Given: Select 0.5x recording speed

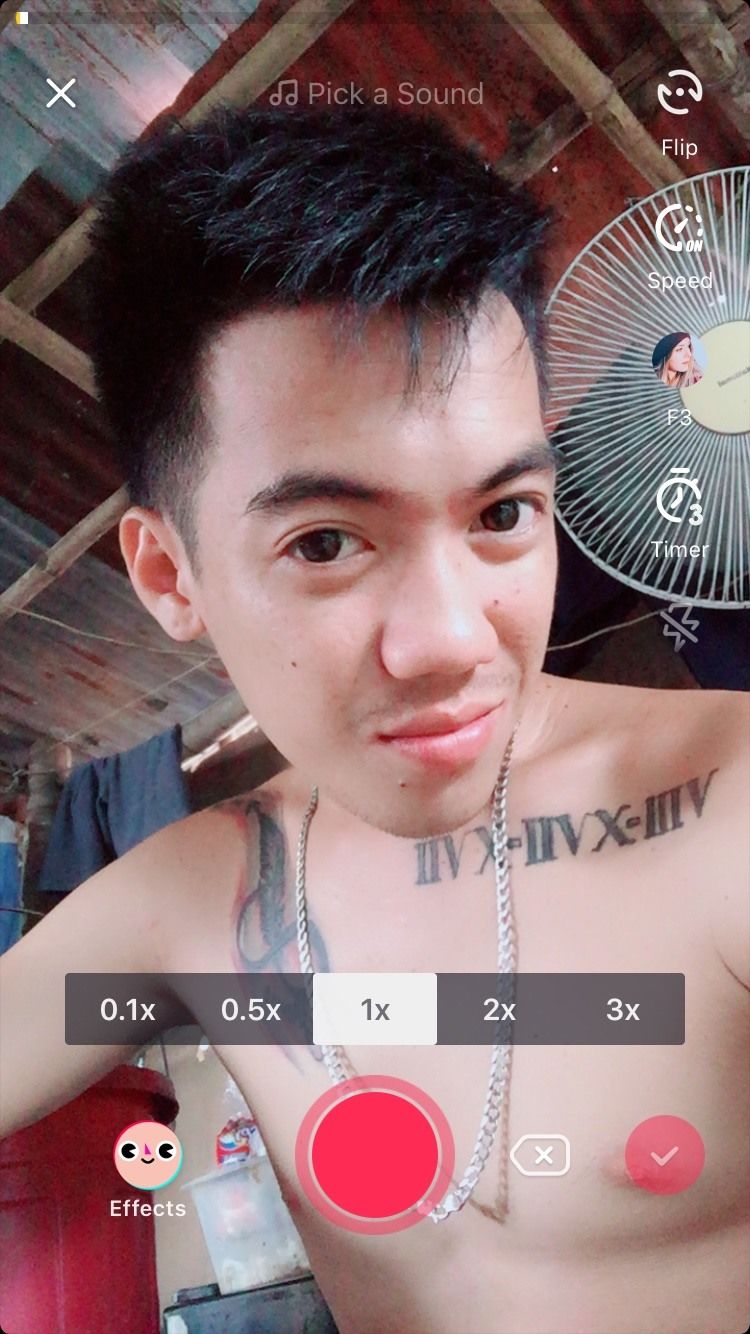Looking at the screenshot, I should coord(251,1010).
